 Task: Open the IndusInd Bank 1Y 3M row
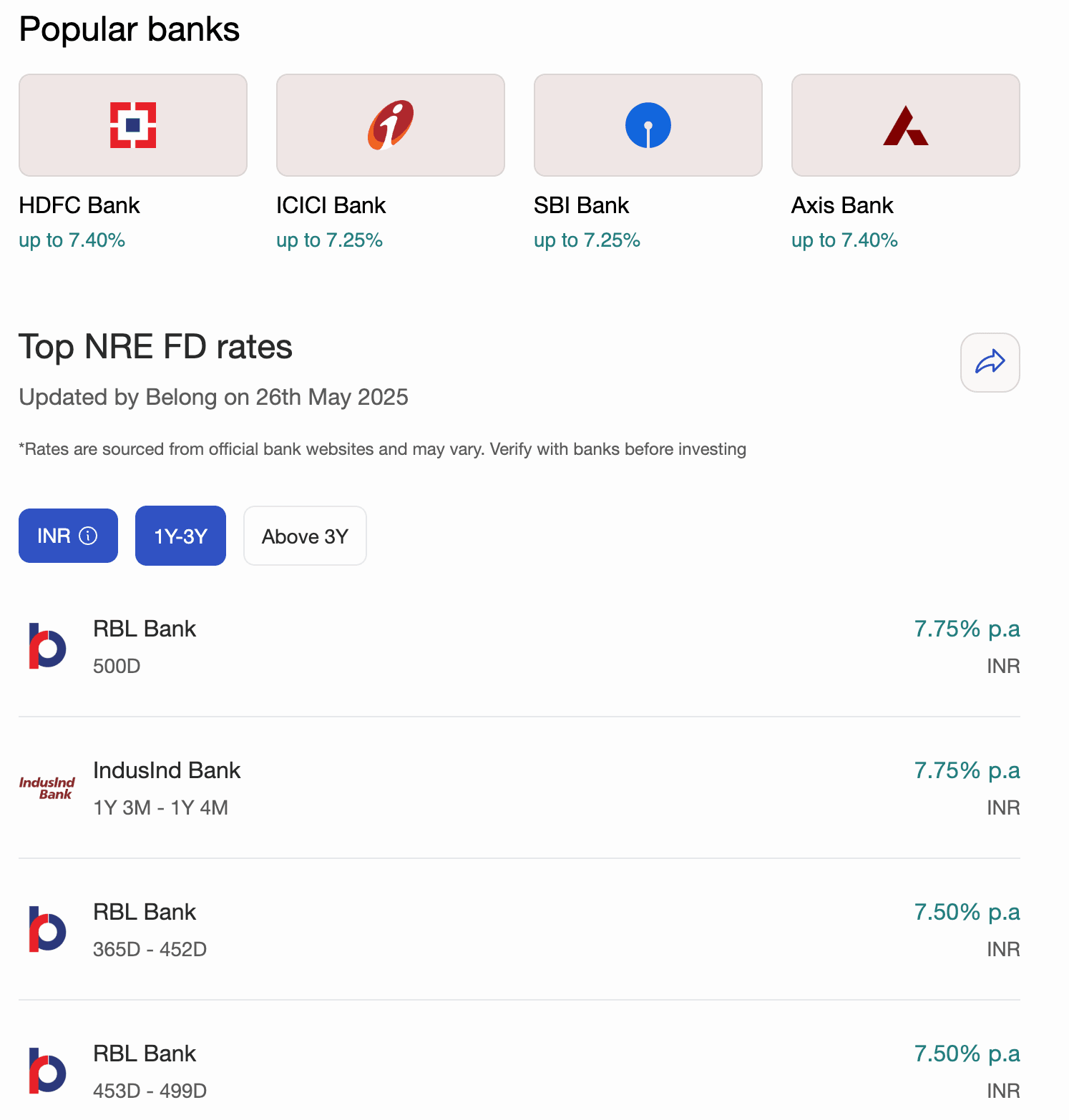tap(519, 787)
